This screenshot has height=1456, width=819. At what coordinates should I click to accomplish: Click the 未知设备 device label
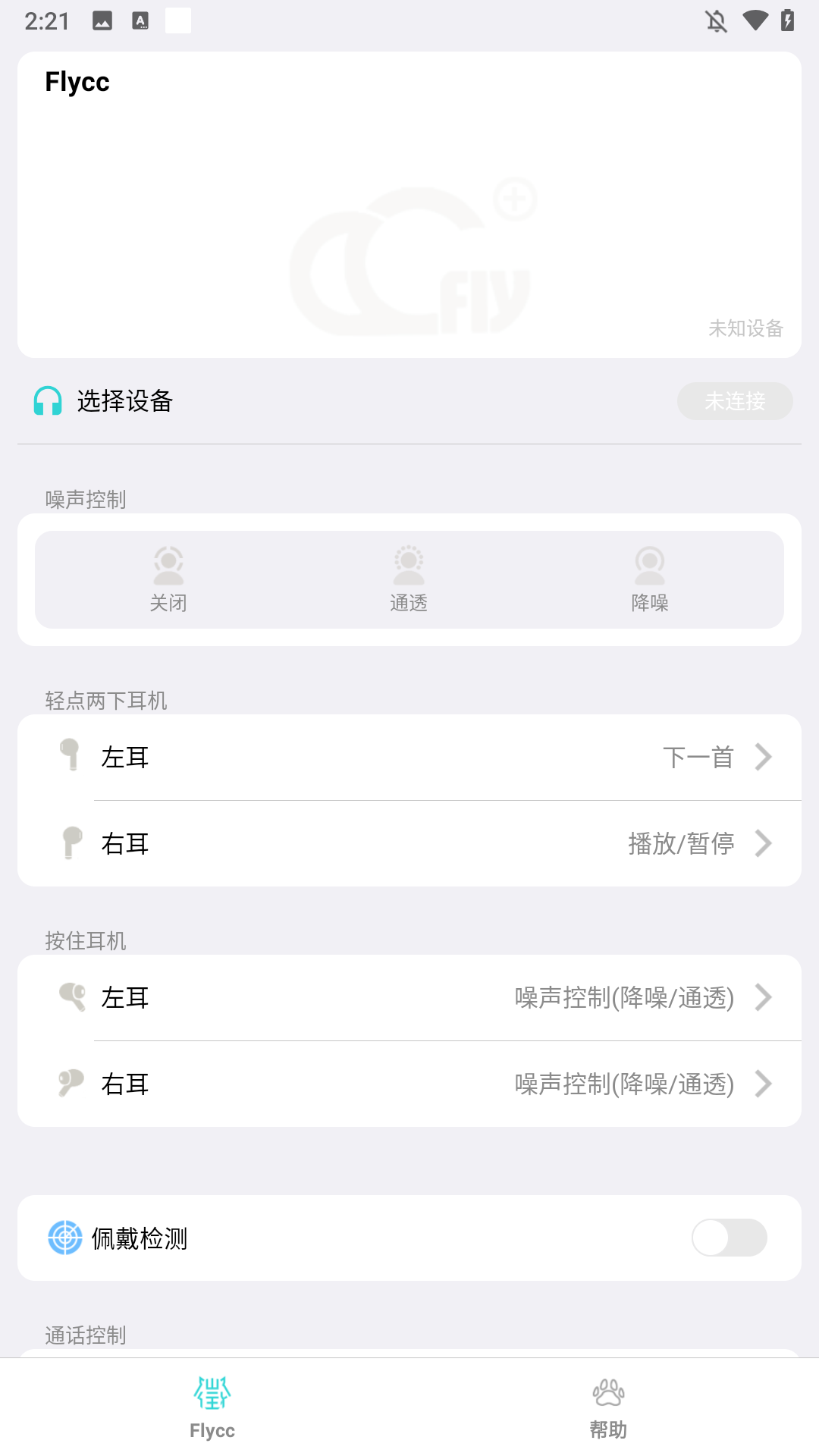[x=746, y=329]
